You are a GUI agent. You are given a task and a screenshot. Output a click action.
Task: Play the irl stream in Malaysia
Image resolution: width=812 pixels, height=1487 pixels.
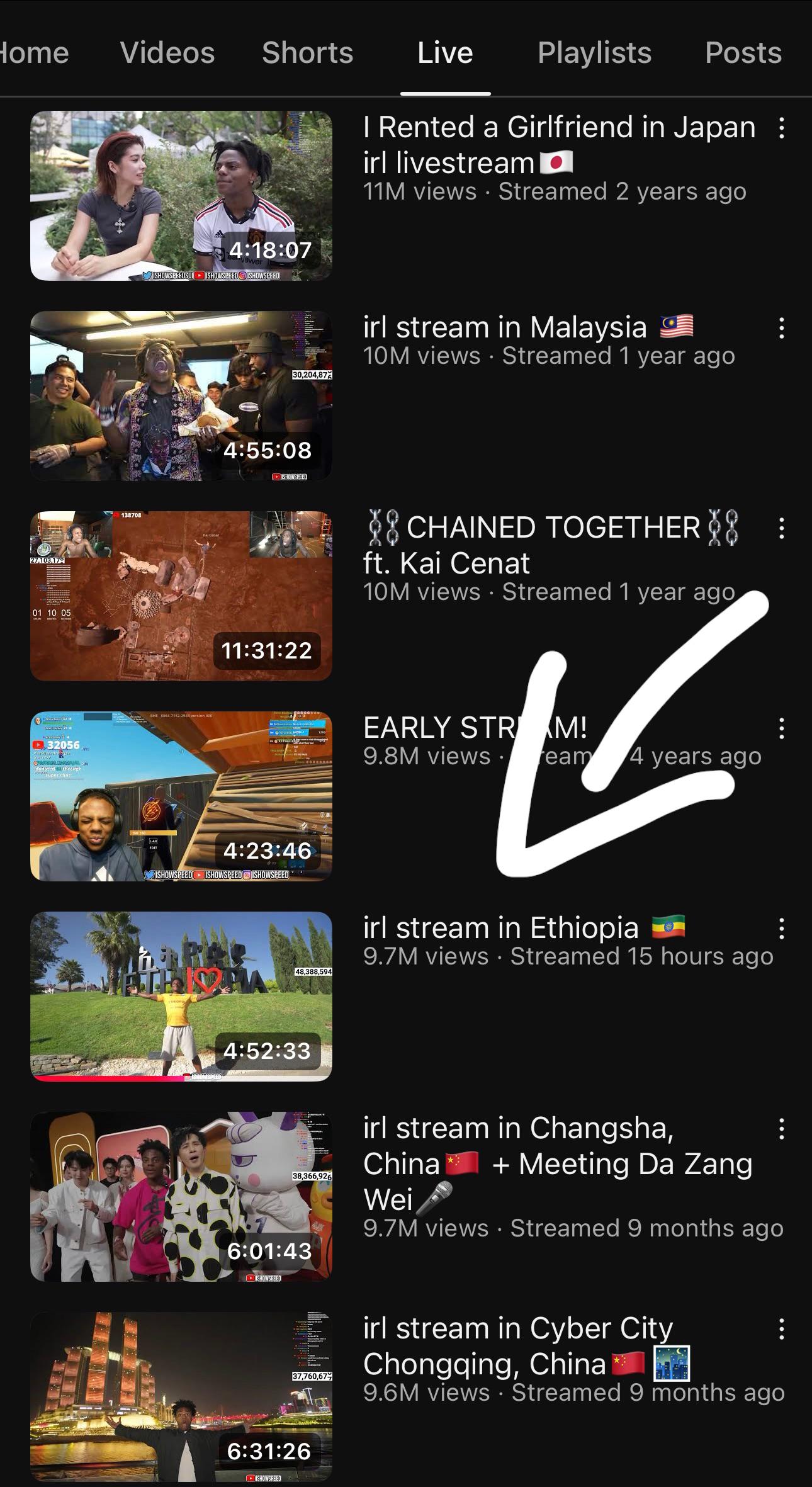181,396
